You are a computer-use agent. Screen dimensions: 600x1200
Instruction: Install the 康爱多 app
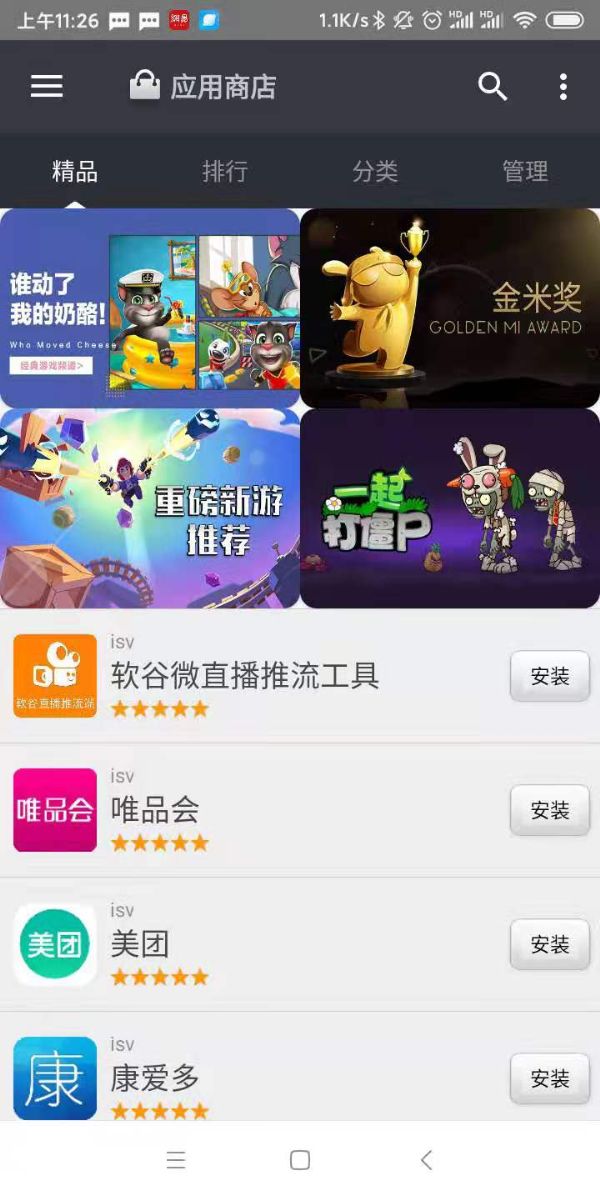[549, 1079]
